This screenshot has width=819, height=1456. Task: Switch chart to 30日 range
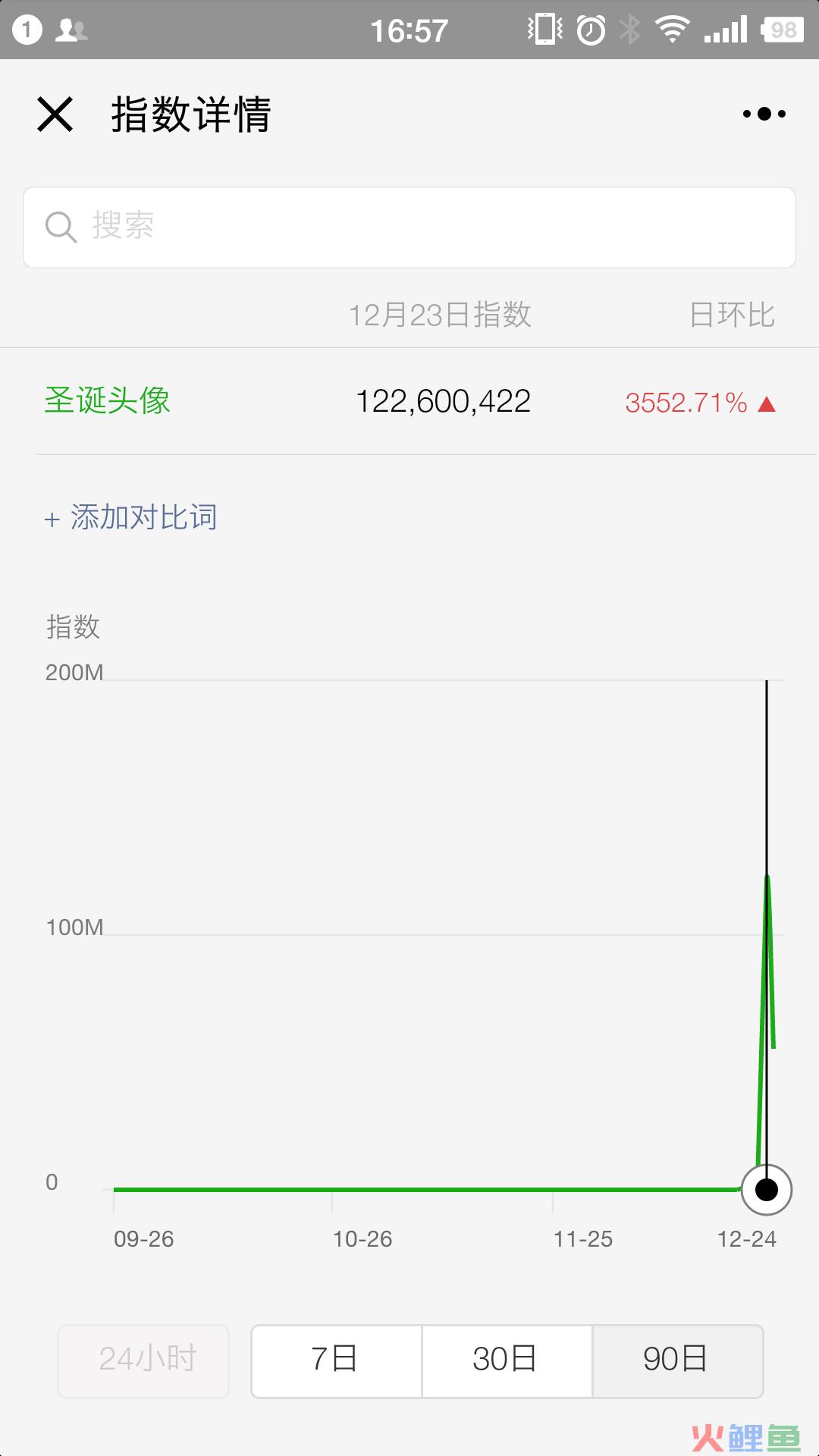[x=507, y=1361]
